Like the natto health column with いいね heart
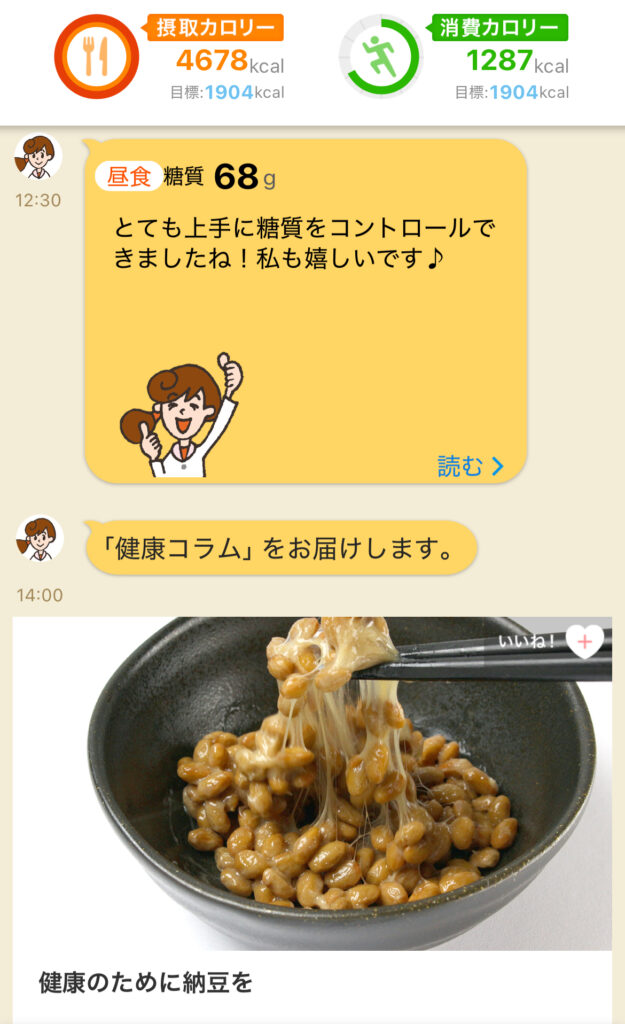The height and width of the screenshot is (1024, 625). coord(585,641)
